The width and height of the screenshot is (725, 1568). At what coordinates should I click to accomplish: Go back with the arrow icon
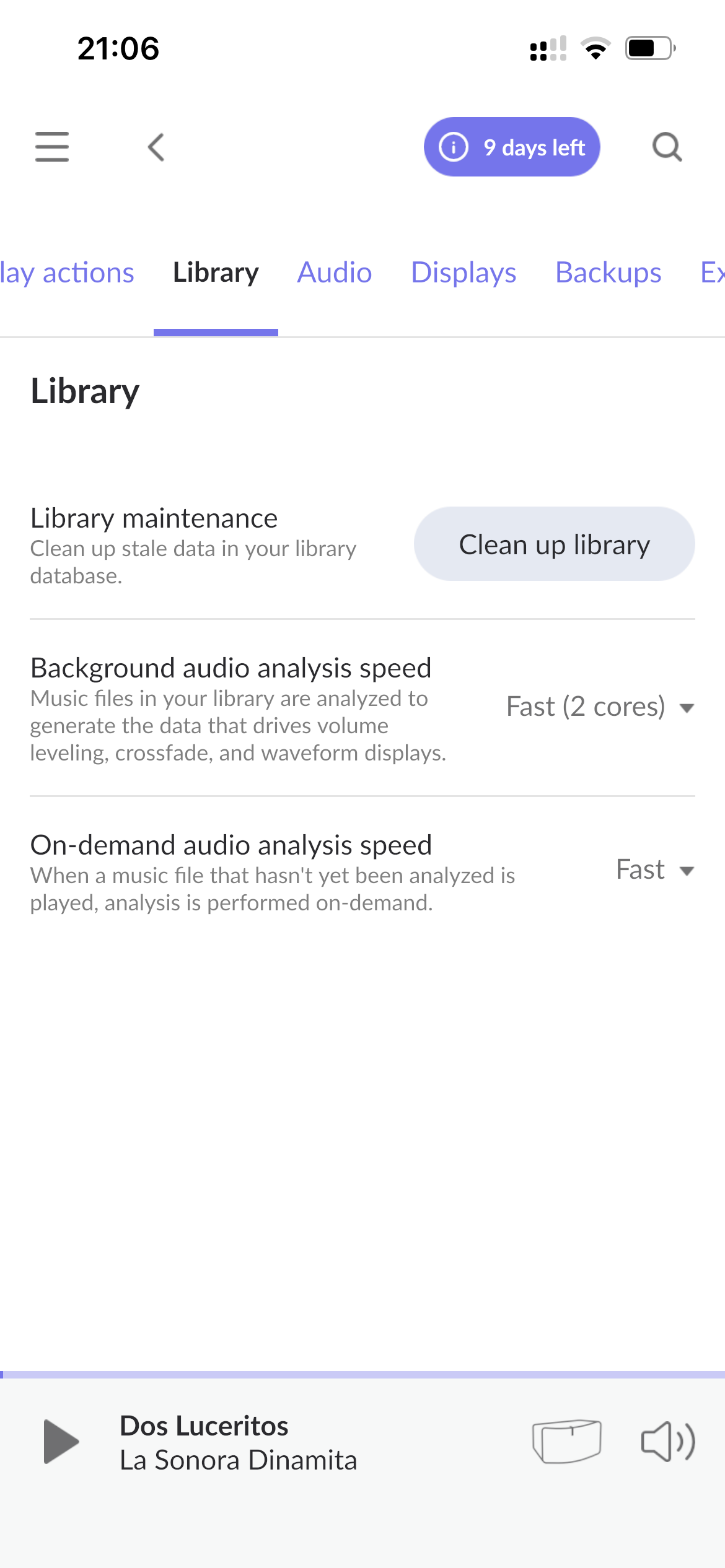156,147
